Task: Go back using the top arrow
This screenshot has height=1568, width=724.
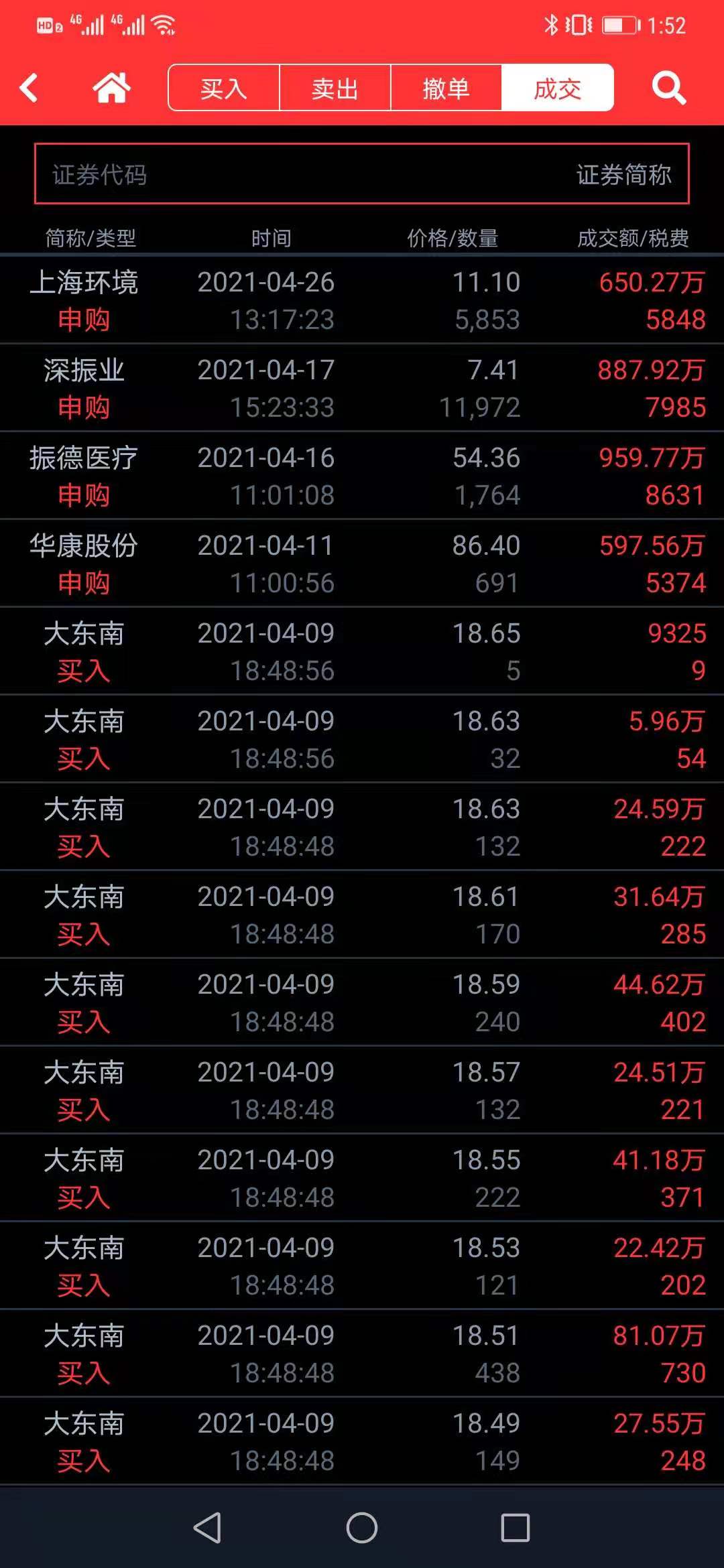Action: click(29, 88)
